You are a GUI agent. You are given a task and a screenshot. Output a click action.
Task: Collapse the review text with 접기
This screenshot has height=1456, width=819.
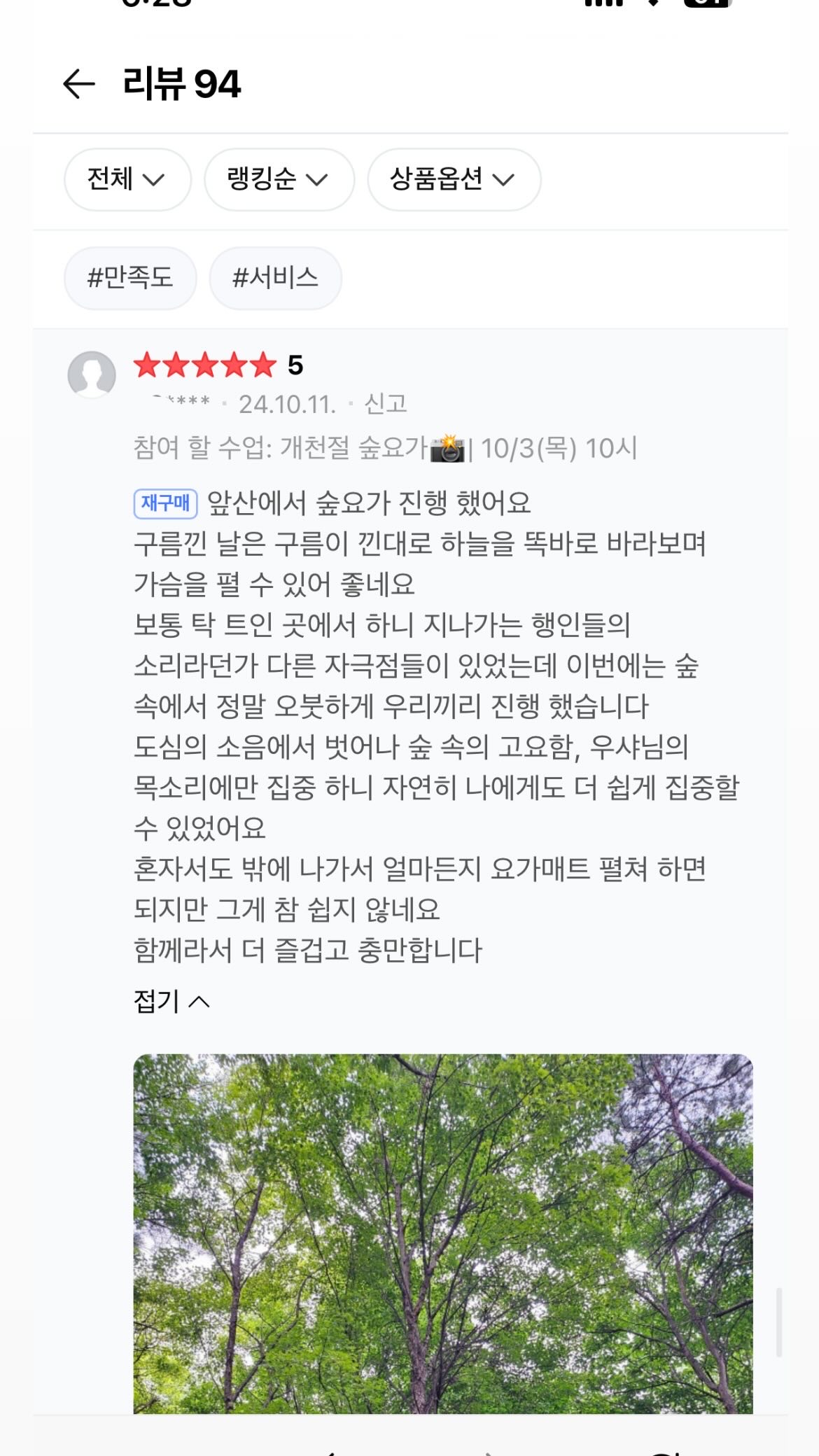point(171,1001)
